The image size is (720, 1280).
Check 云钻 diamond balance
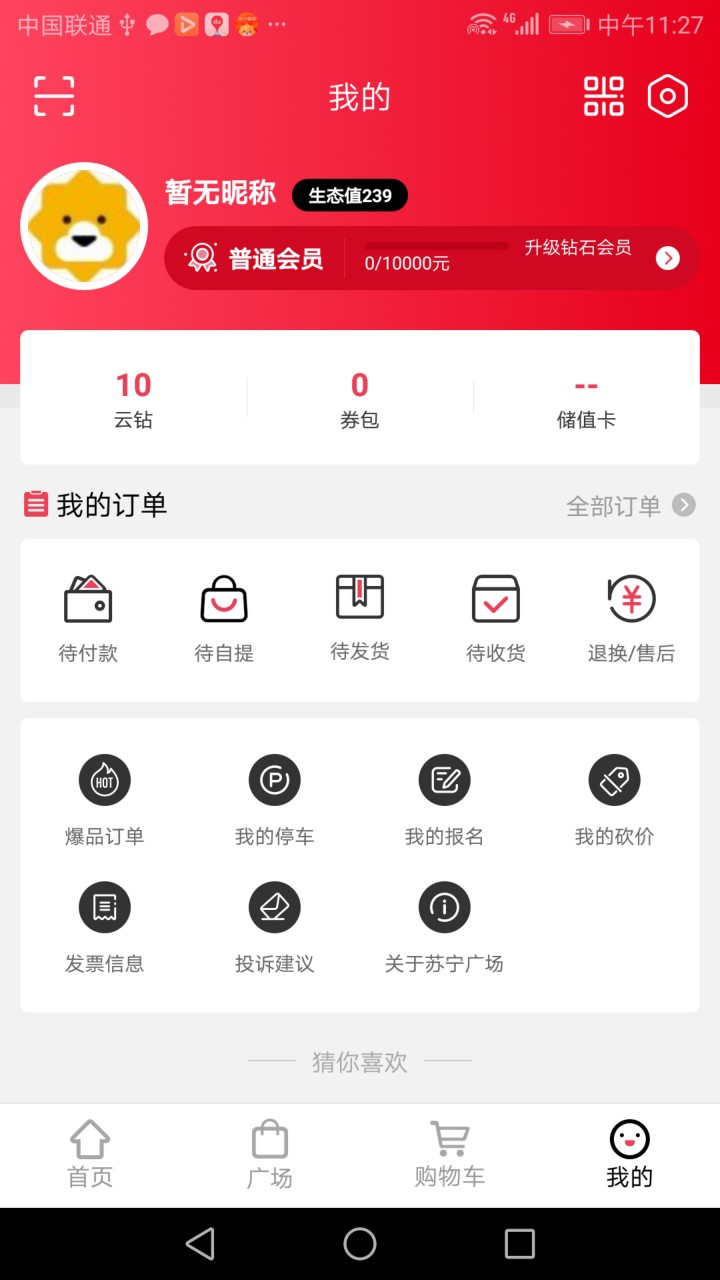[133, 397]
